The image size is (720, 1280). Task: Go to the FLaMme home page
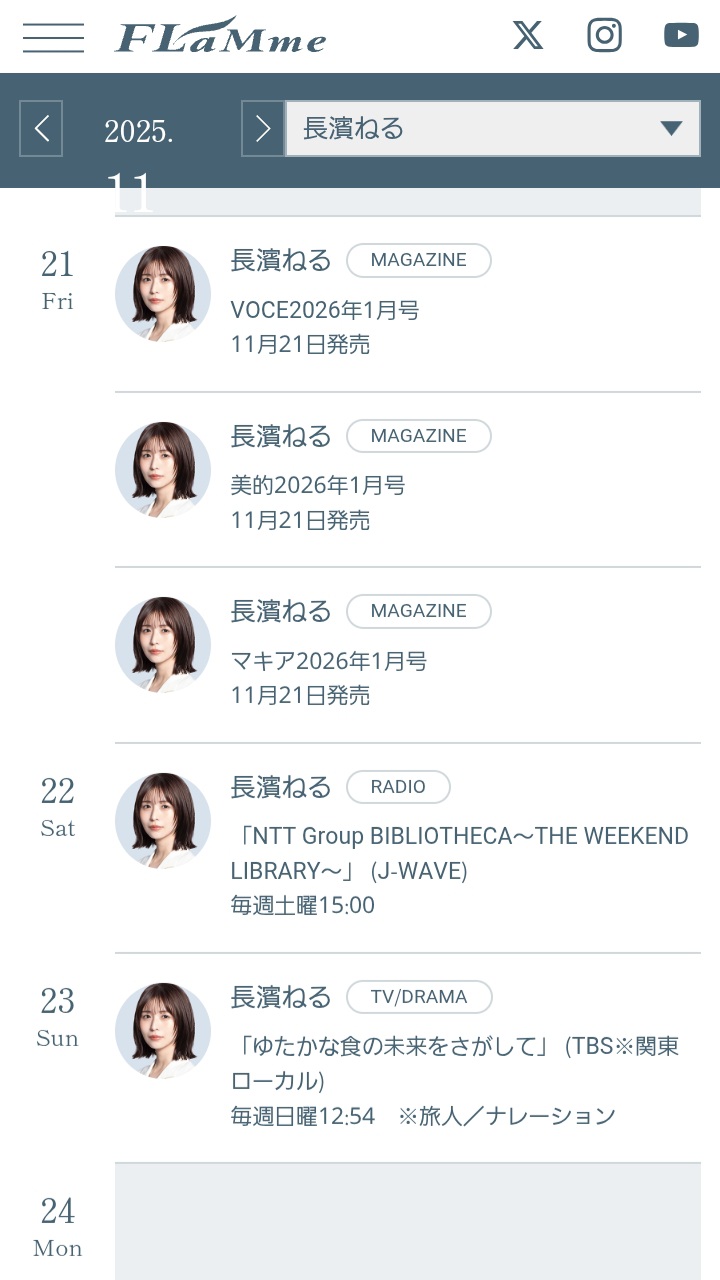coord(221,37)
